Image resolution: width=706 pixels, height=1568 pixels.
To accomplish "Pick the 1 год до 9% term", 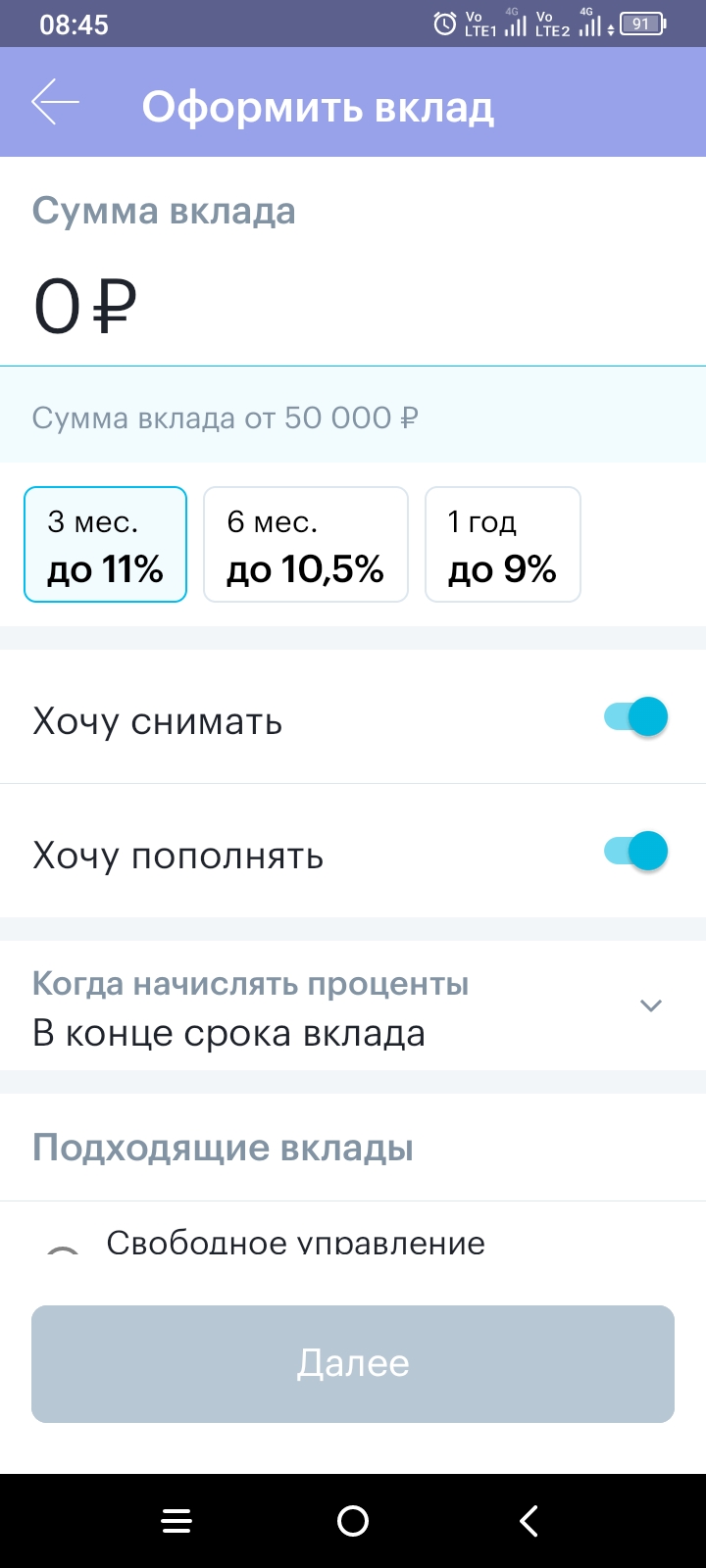I will click(x=502, y=544).
